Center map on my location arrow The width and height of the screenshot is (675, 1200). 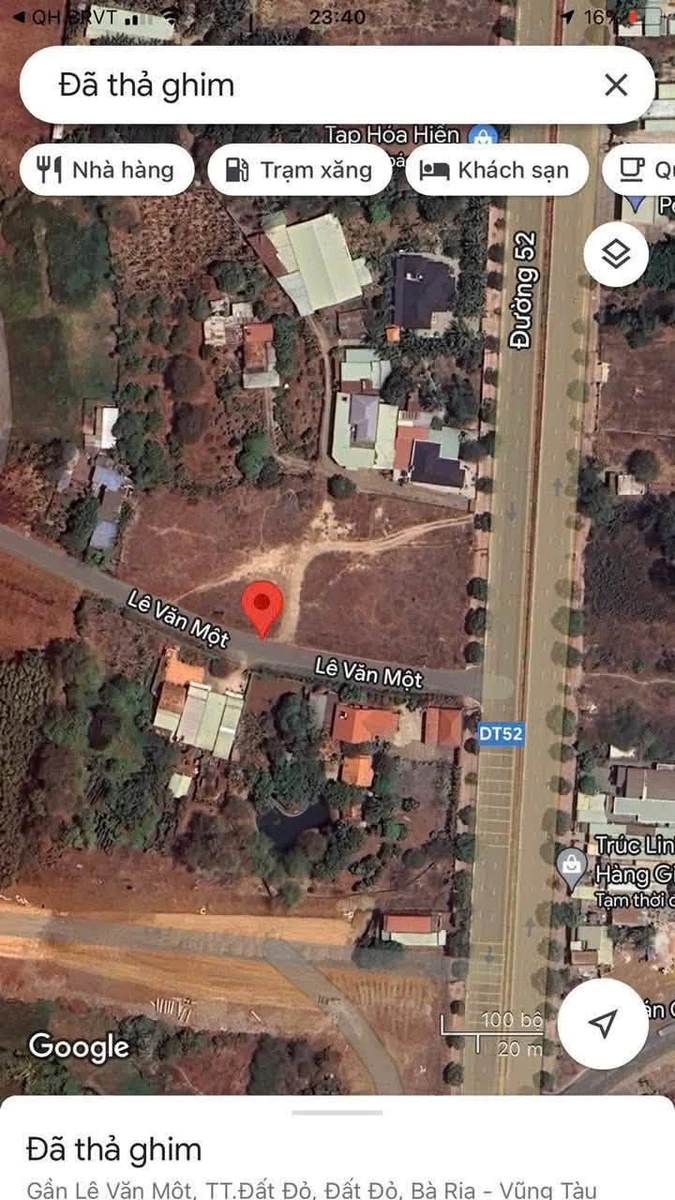pos(602,1024)
